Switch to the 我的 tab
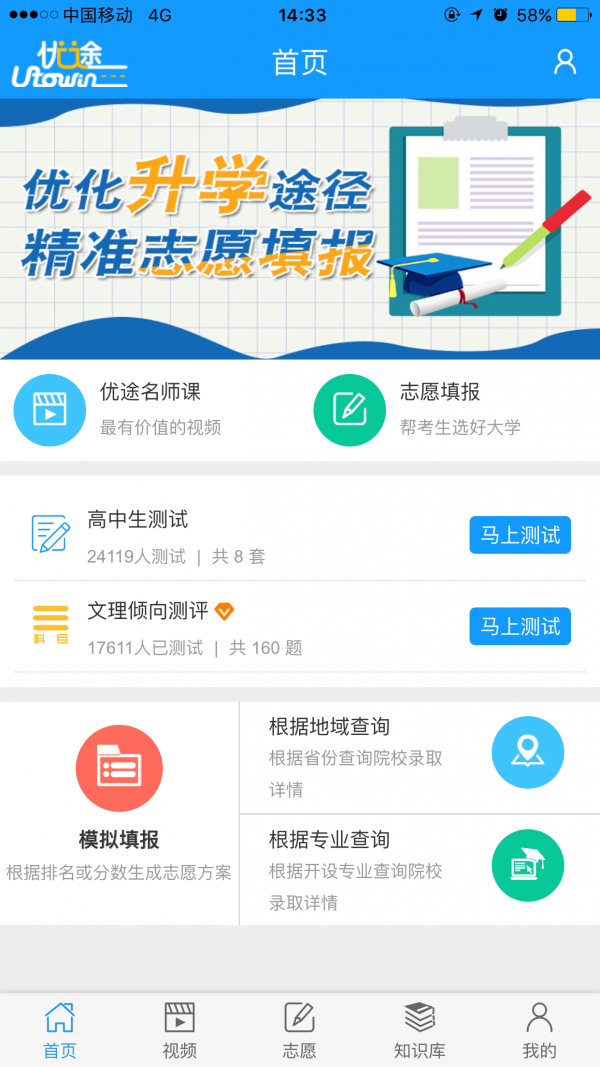This screenshot has width=600, height=1067. (x=539, y=1030)
